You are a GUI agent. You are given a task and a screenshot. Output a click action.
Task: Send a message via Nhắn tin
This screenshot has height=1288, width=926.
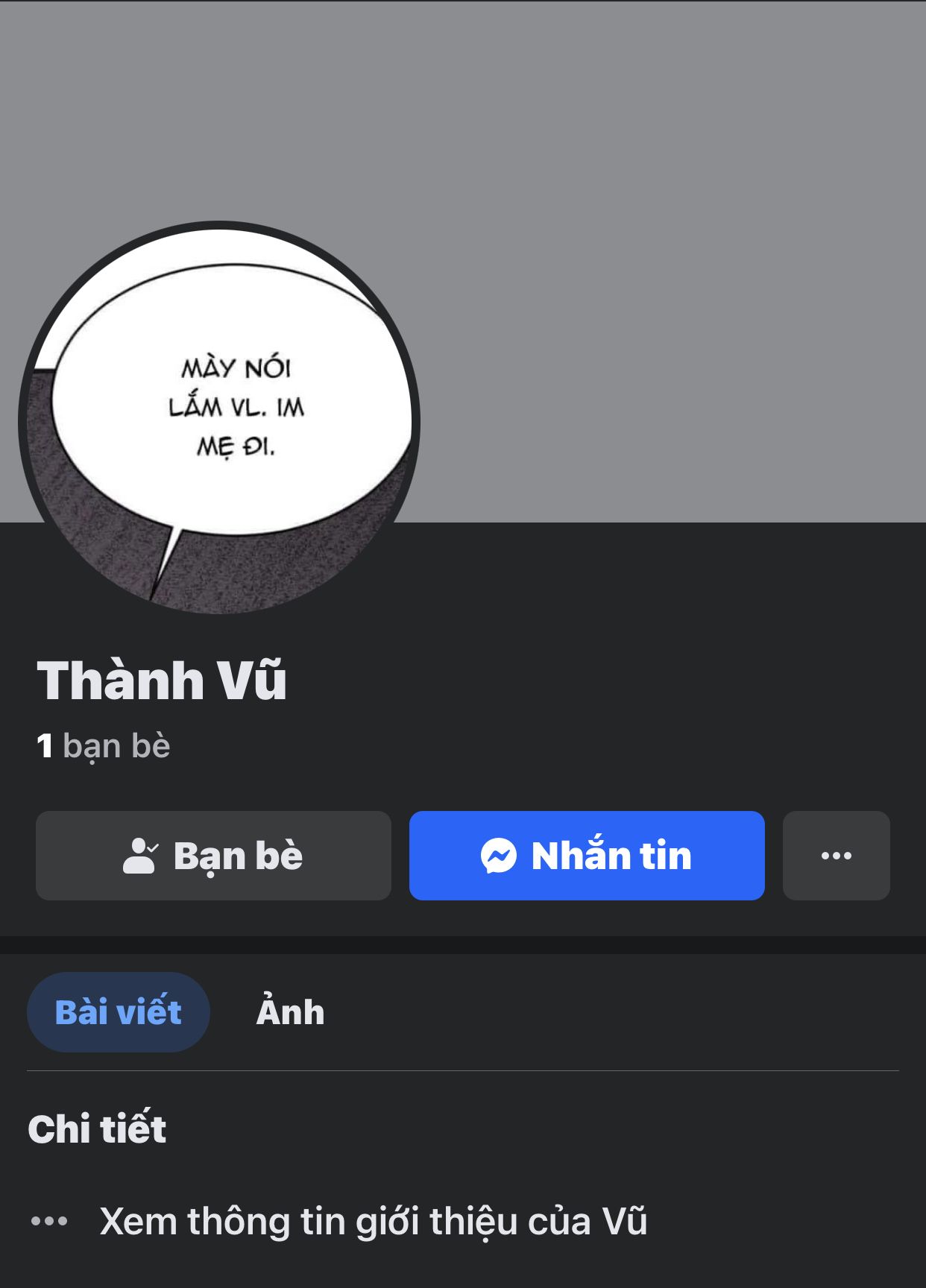pyautogui.click(x=587, y=856)
